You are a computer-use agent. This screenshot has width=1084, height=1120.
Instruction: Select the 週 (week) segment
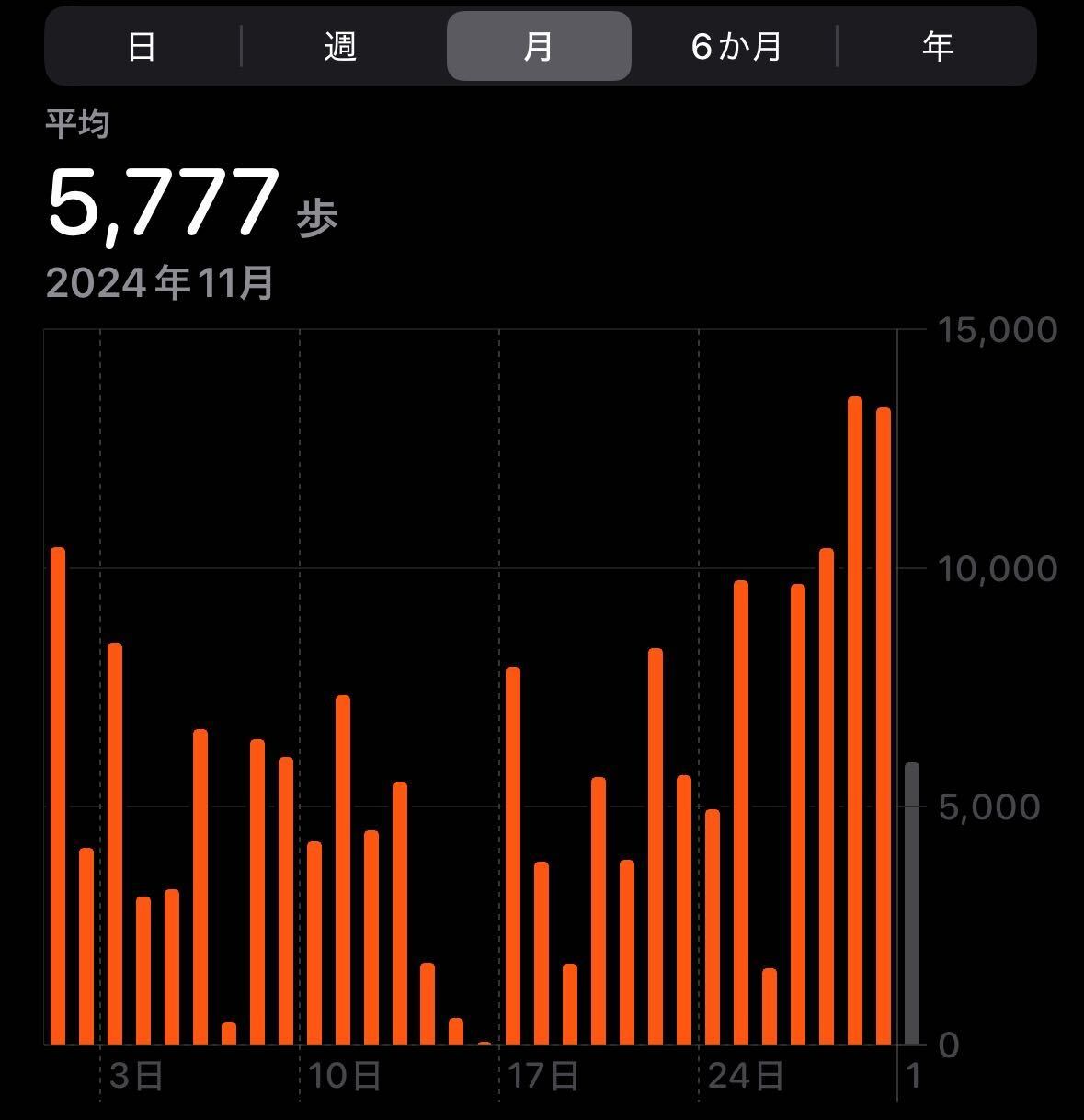pyautogui.click(x=340, y=46)
